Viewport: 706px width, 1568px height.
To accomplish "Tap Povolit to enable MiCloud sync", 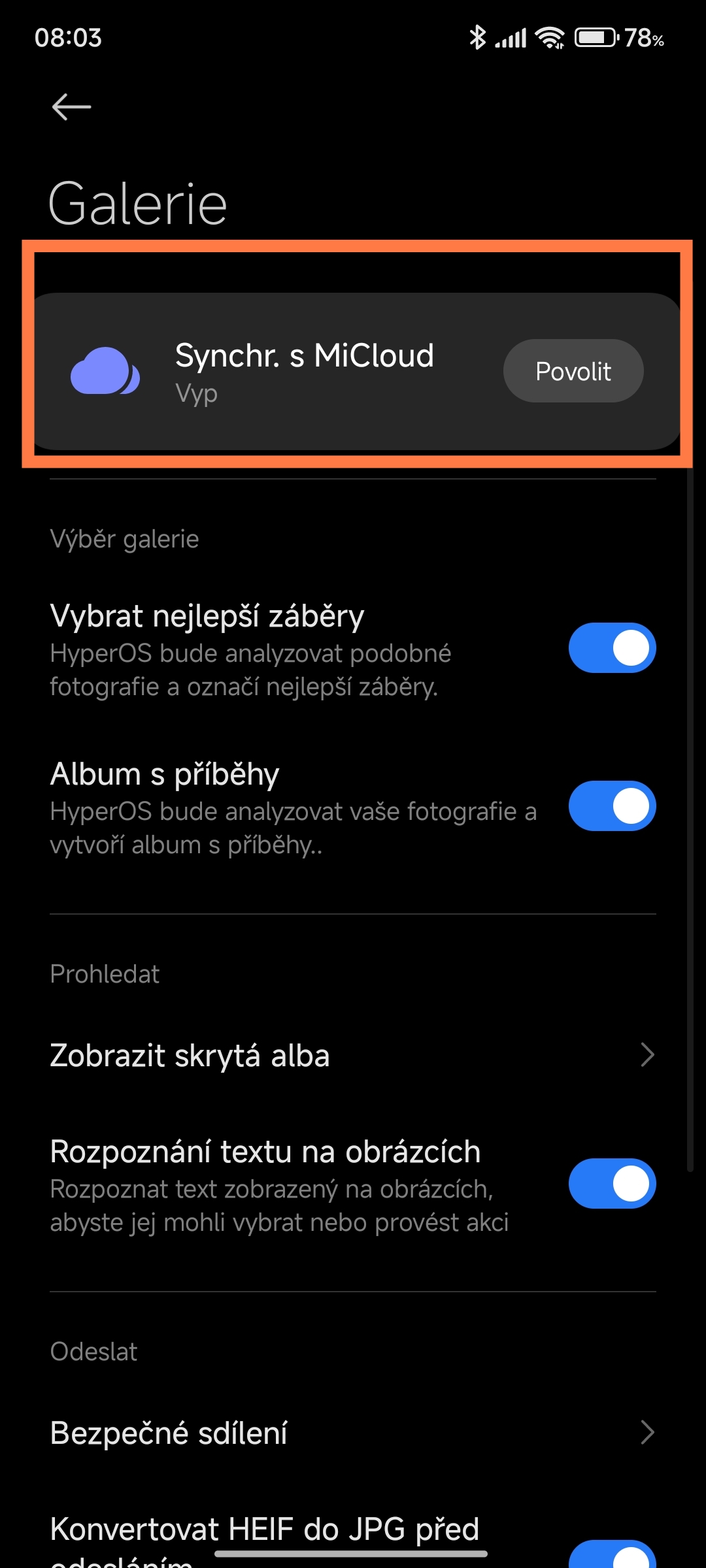I will 573,371.
